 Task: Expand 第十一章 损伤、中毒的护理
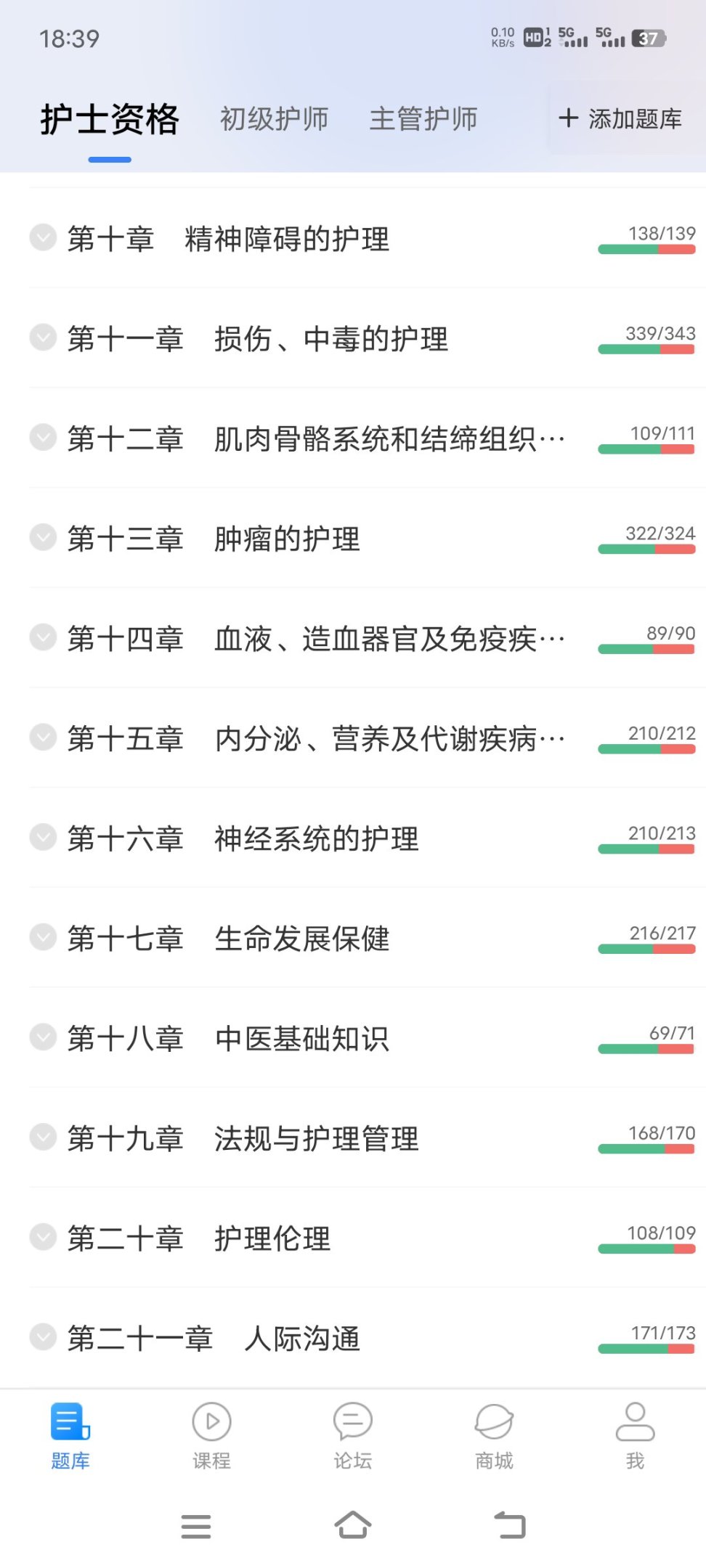(x=43, y=338)
